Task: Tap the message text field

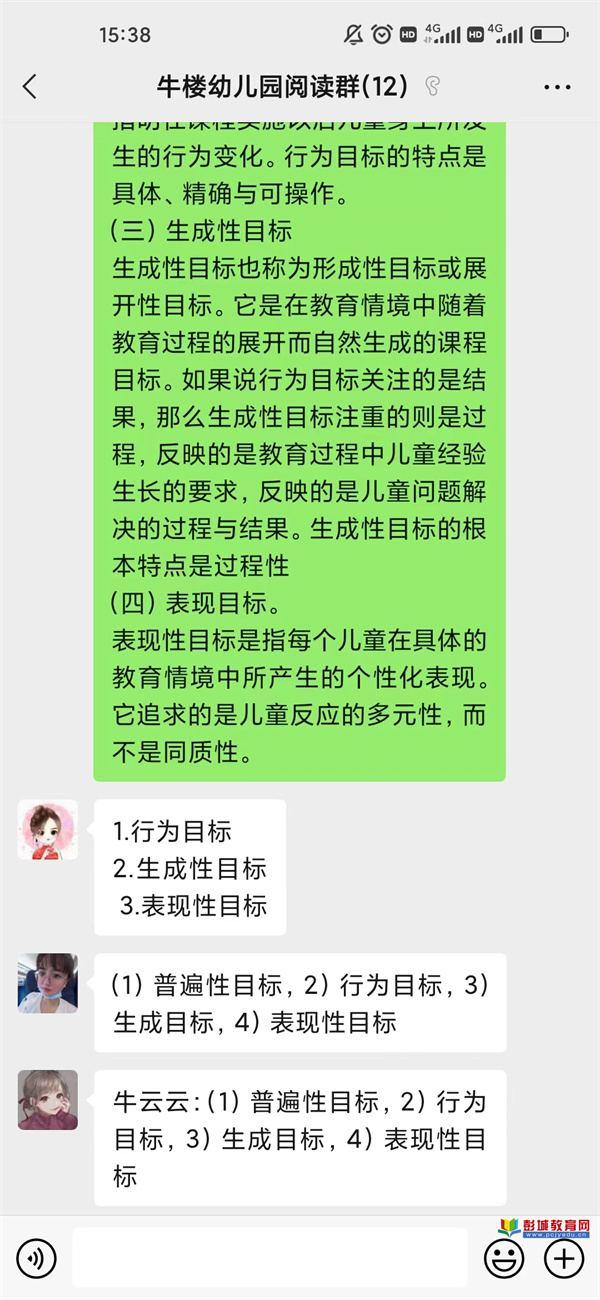Action: point(270,1258)
